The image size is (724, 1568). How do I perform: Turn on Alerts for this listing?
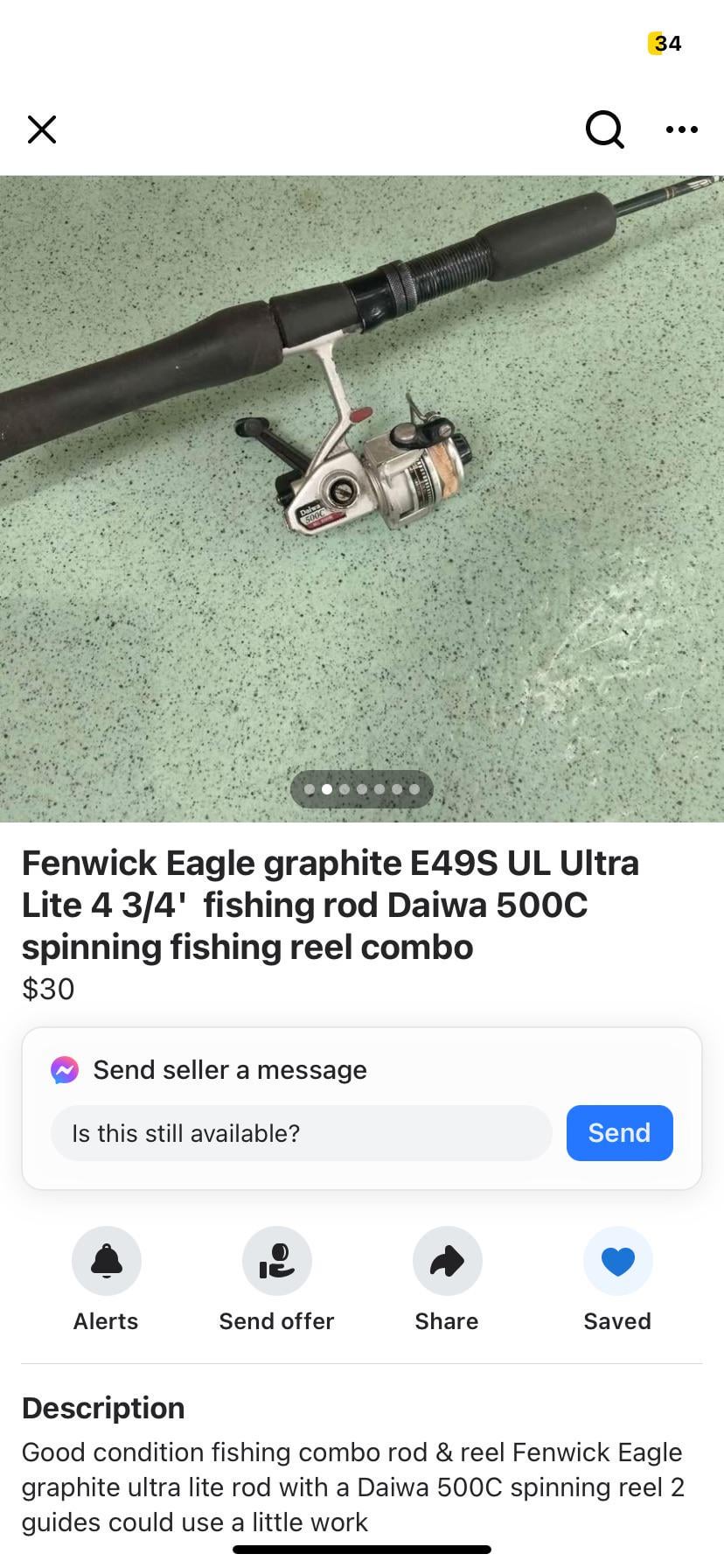pos(107,1261)
